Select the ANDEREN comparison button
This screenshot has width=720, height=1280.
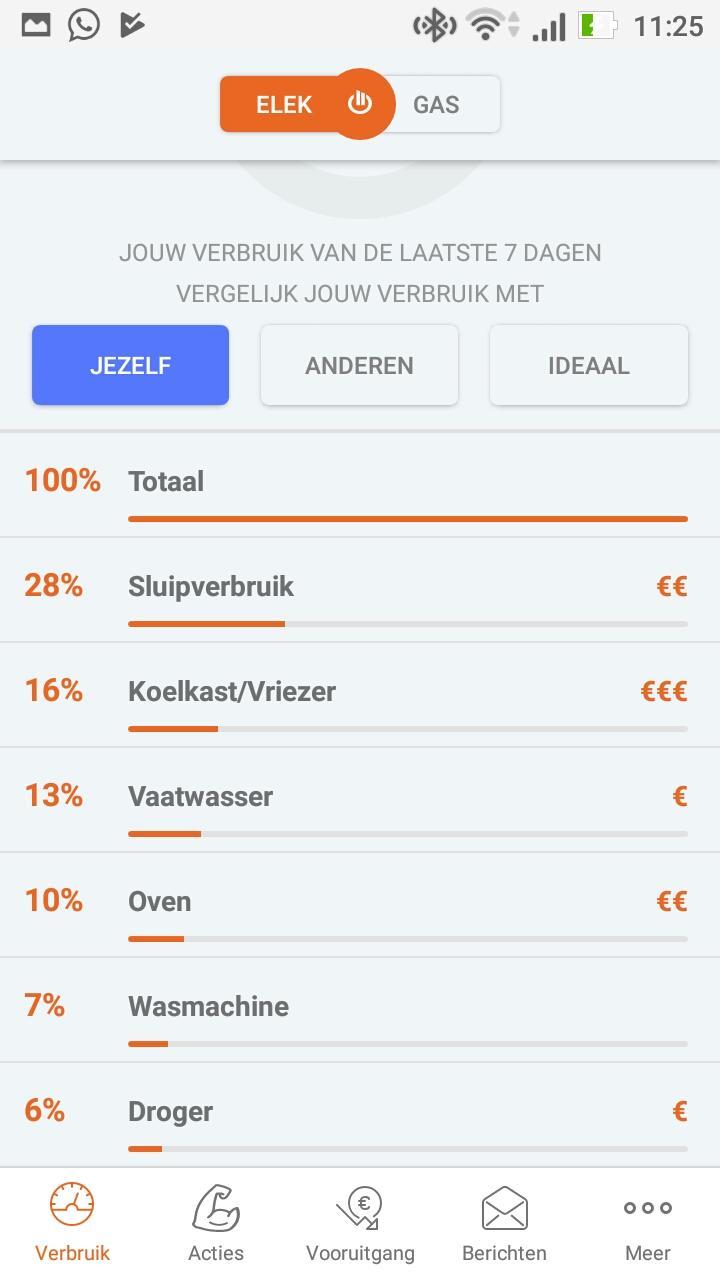(359, 364)
